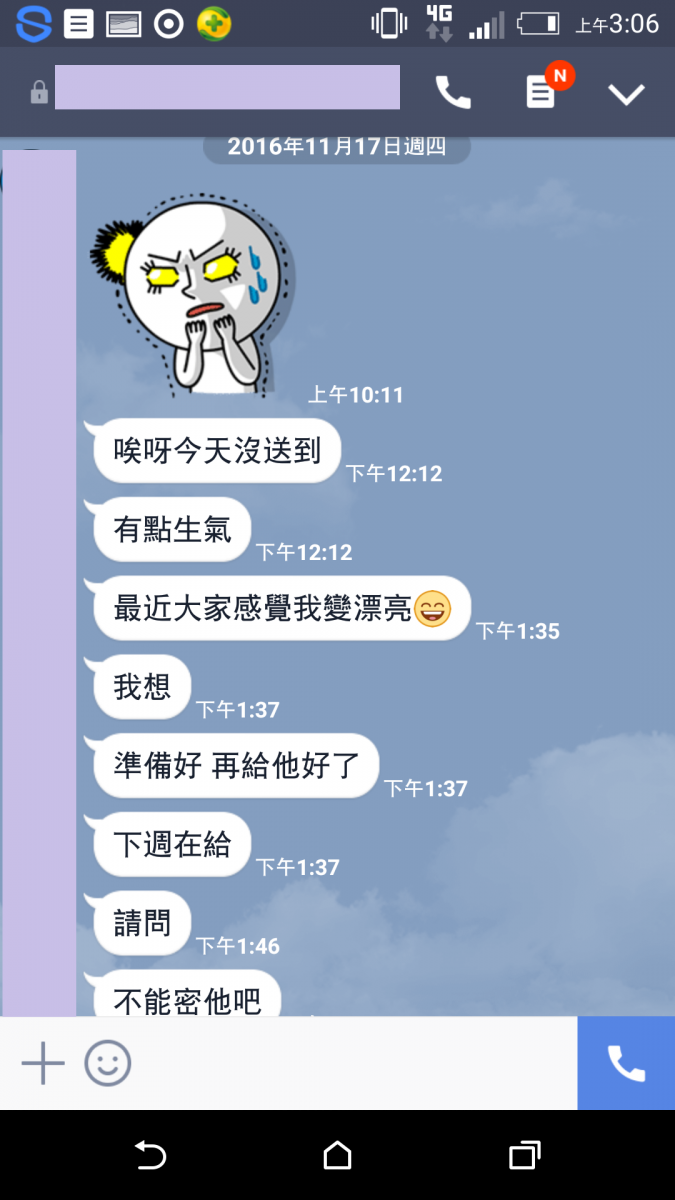Go to the home screen
The width and height of the screenshot is (675, 1200).
tap(338, 1156)
